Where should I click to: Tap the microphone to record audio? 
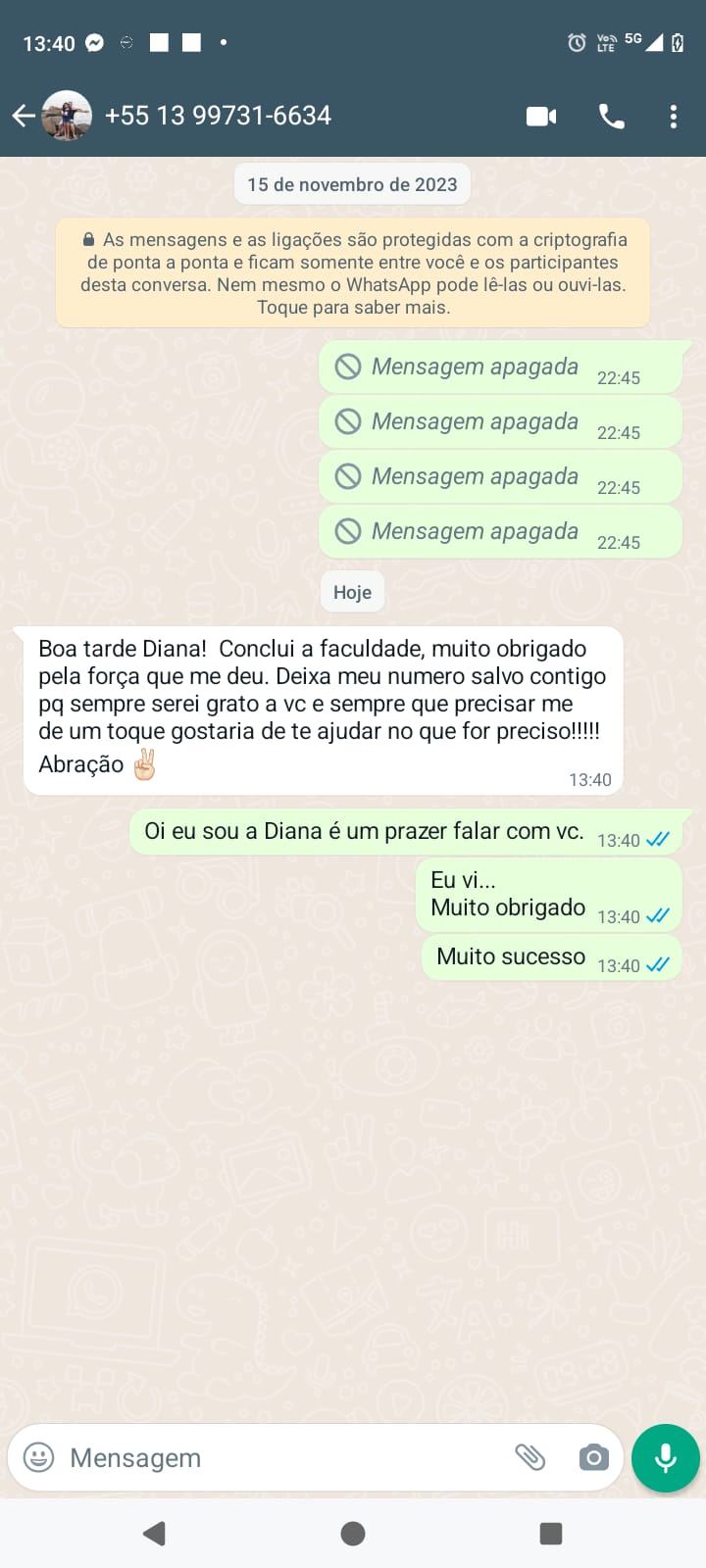coord(666,1457)
